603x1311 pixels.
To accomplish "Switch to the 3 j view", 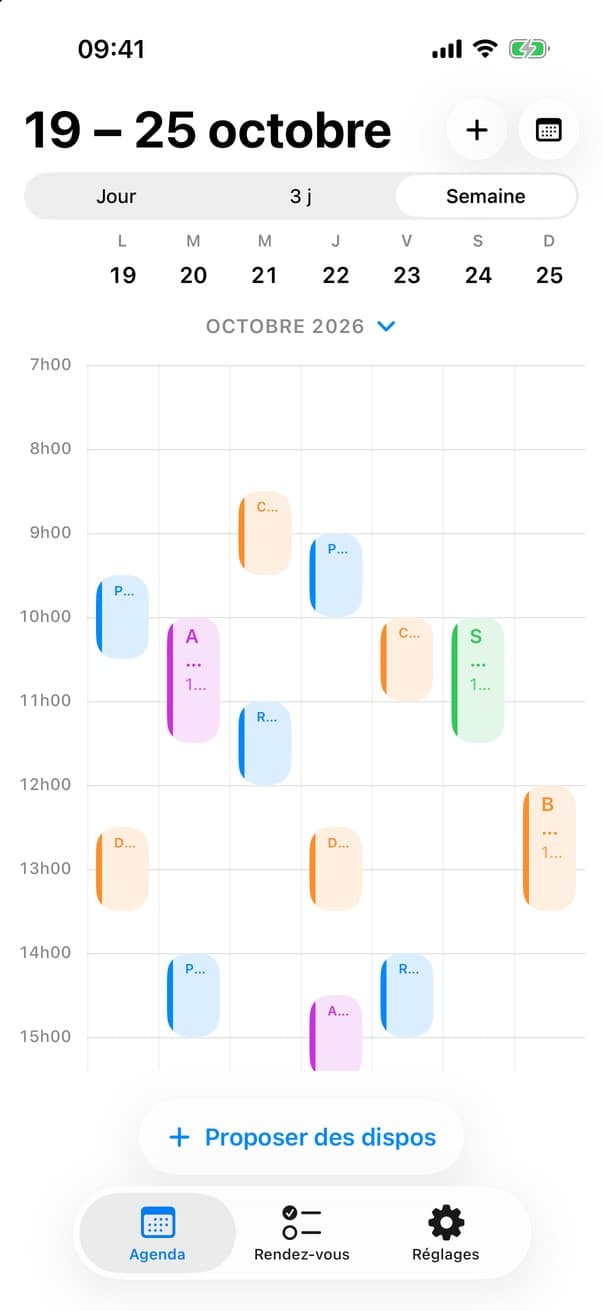I will point(301,196).
